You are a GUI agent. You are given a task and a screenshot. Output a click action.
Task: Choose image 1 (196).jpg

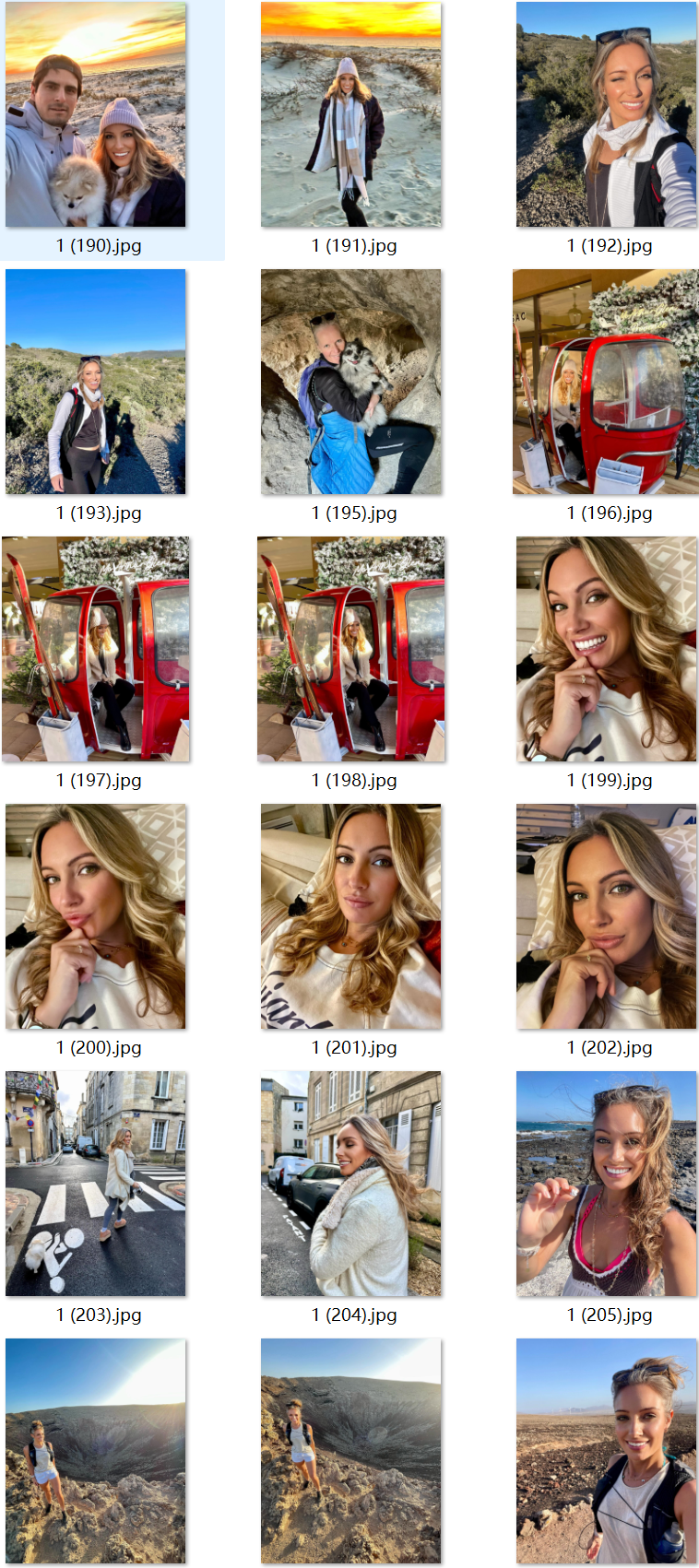point(606,382)
